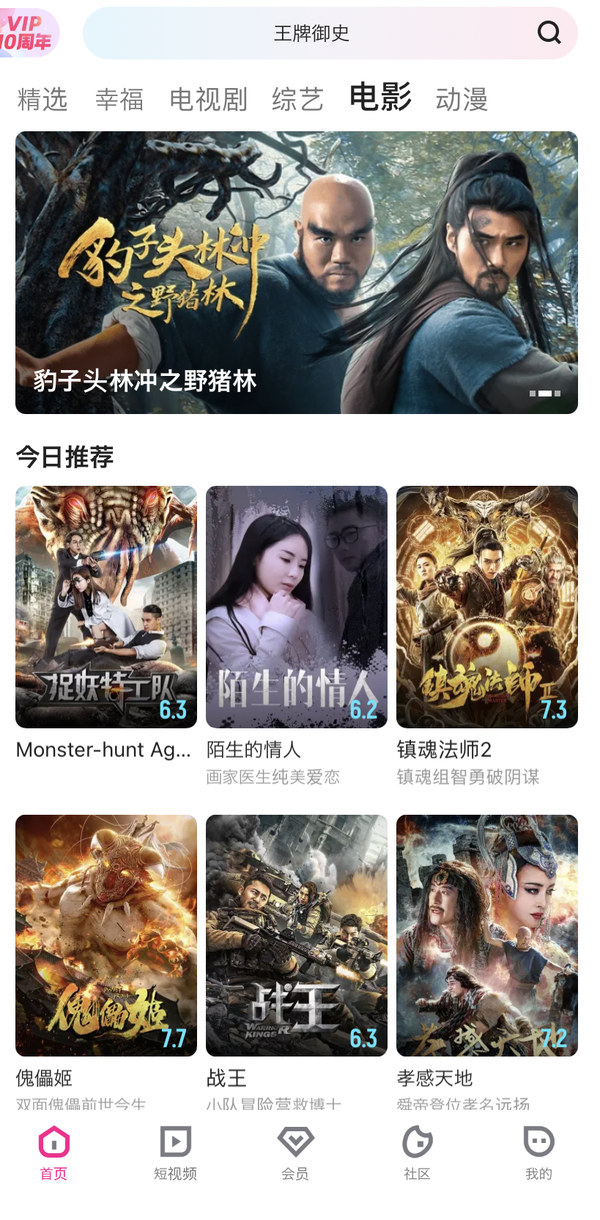Open the search box showing 王牌御史

coord(330,33)
